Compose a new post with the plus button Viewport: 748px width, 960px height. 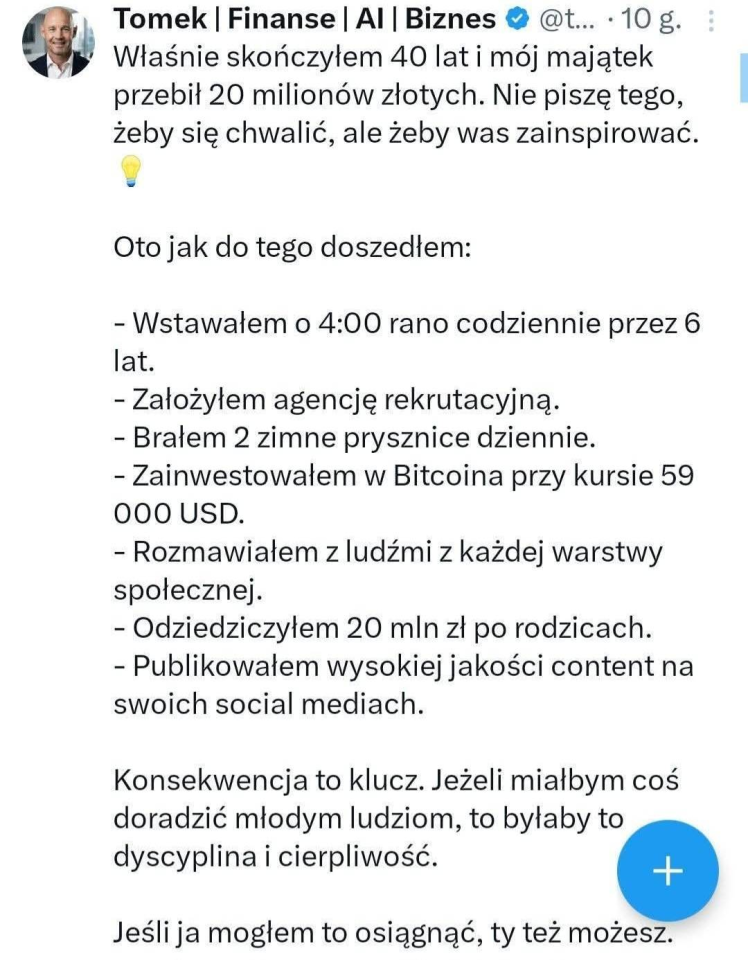pos(667,871)
